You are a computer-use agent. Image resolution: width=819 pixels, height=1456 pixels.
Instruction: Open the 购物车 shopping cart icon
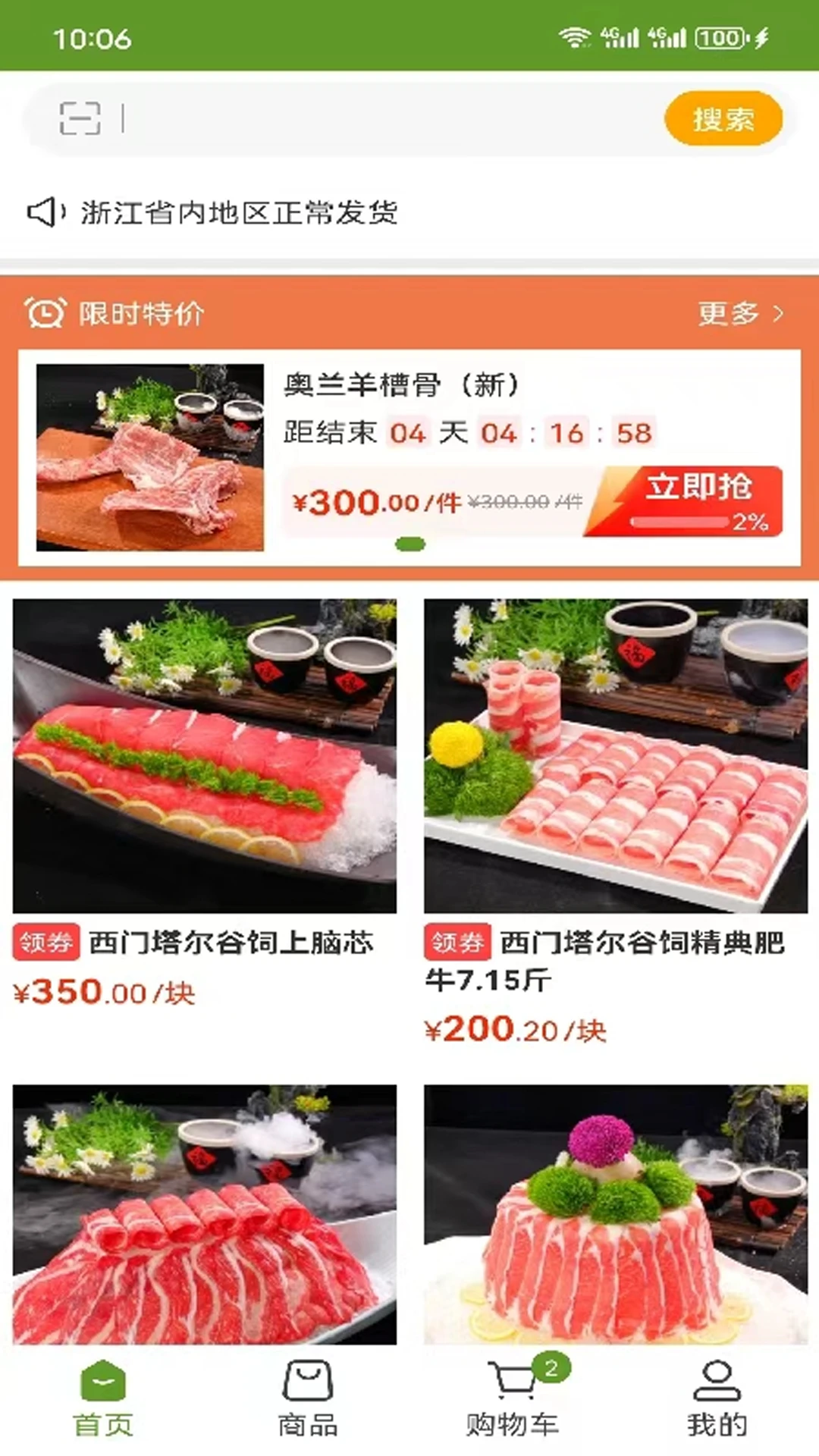512,1381
